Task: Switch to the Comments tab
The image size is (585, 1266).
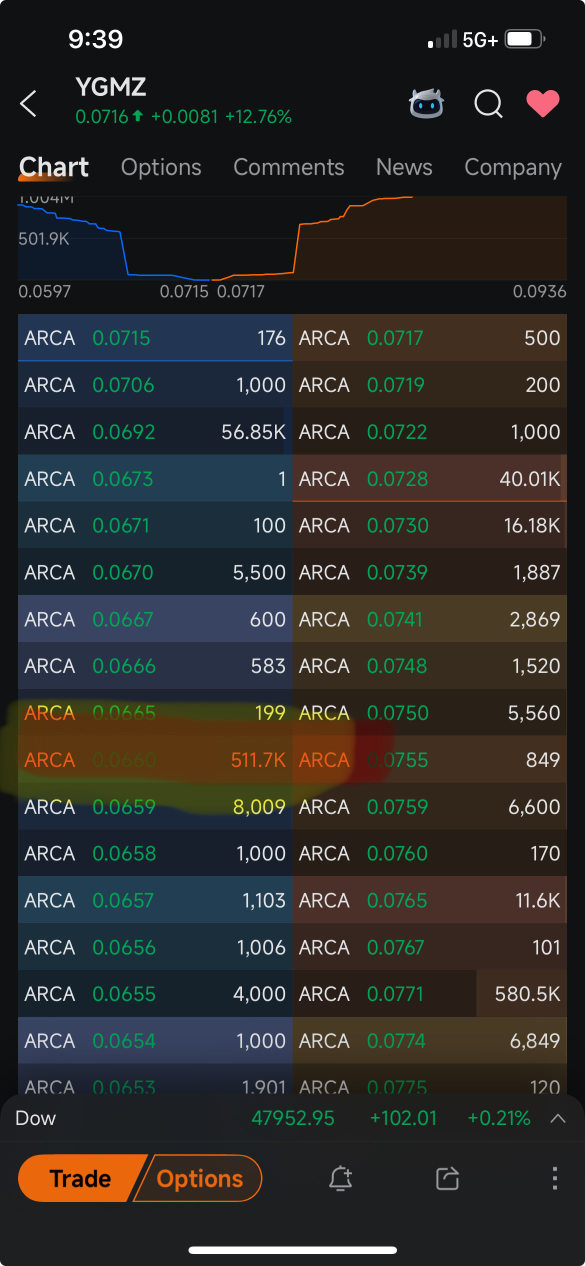Action: pyautogui.click(x=289, y=167)
